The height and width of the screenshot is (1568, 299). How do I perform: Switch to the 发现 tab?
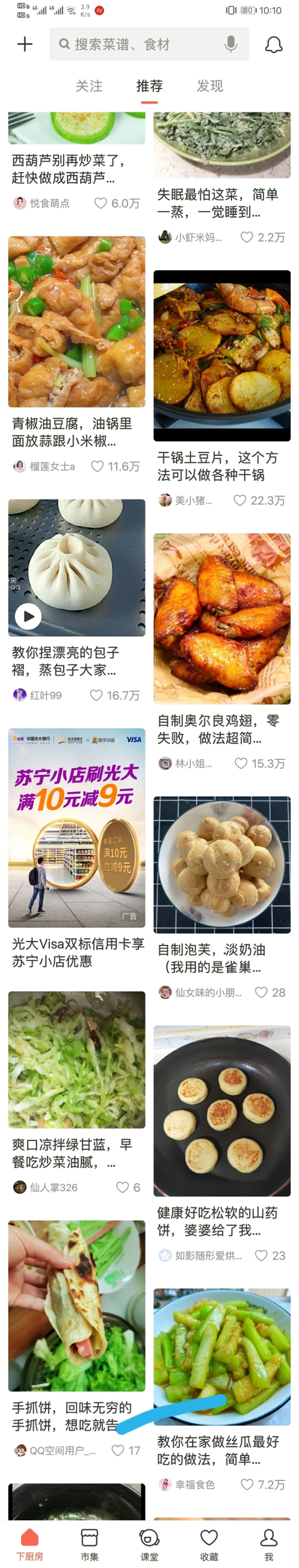click(209, 86)
